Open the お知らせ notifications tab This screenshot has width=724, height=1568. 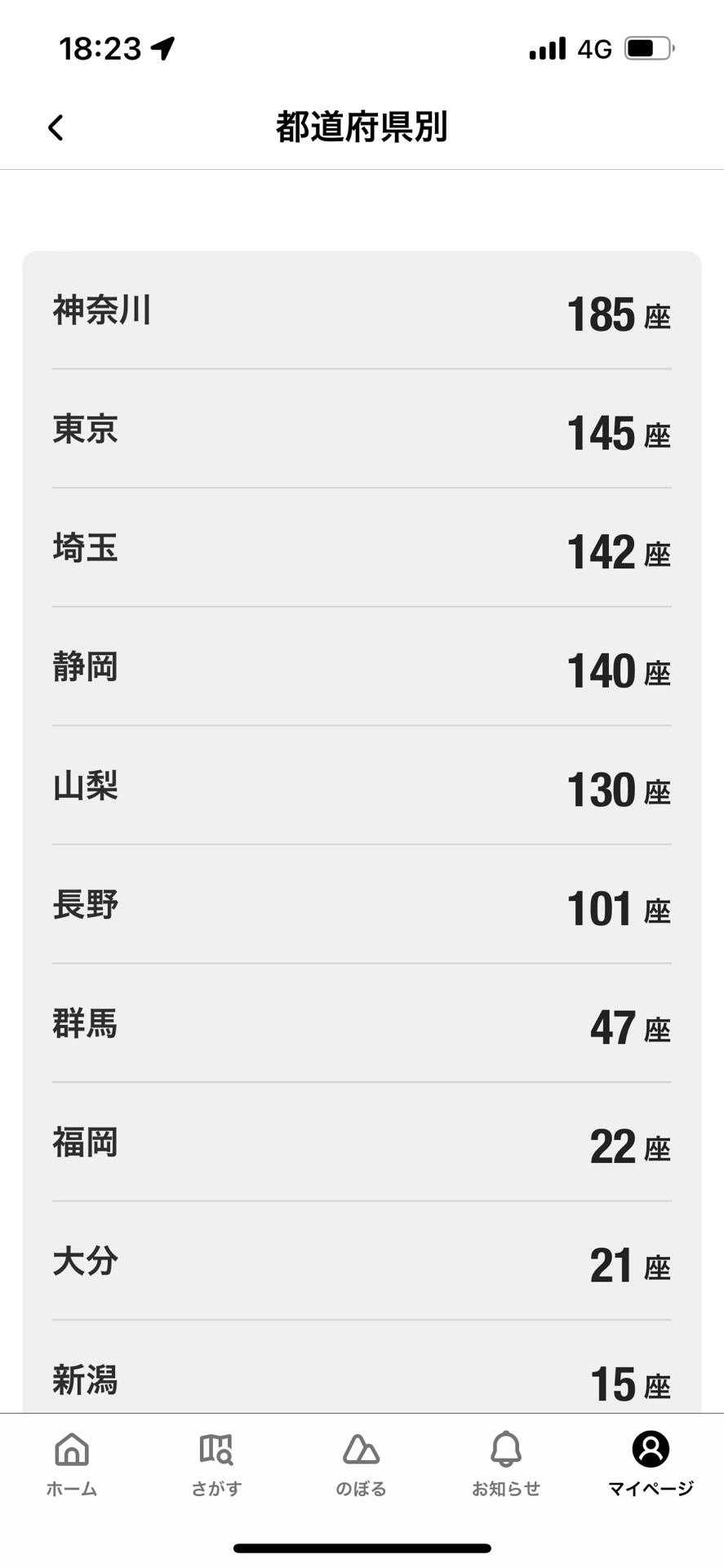(506, 1464)
